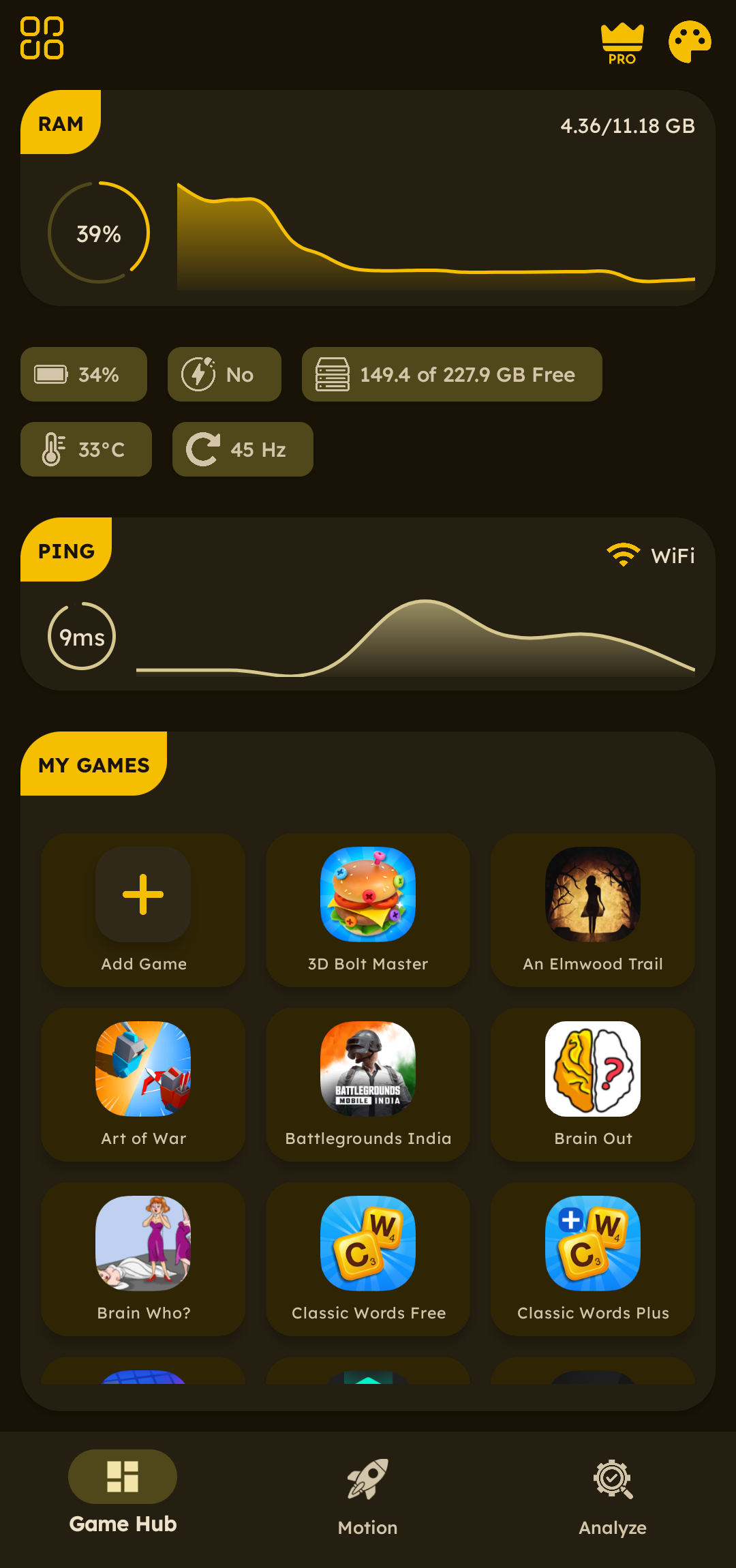Open Classic Words Plus
The height and width of the screenshot is (1568, 736).
point(593,1259)
